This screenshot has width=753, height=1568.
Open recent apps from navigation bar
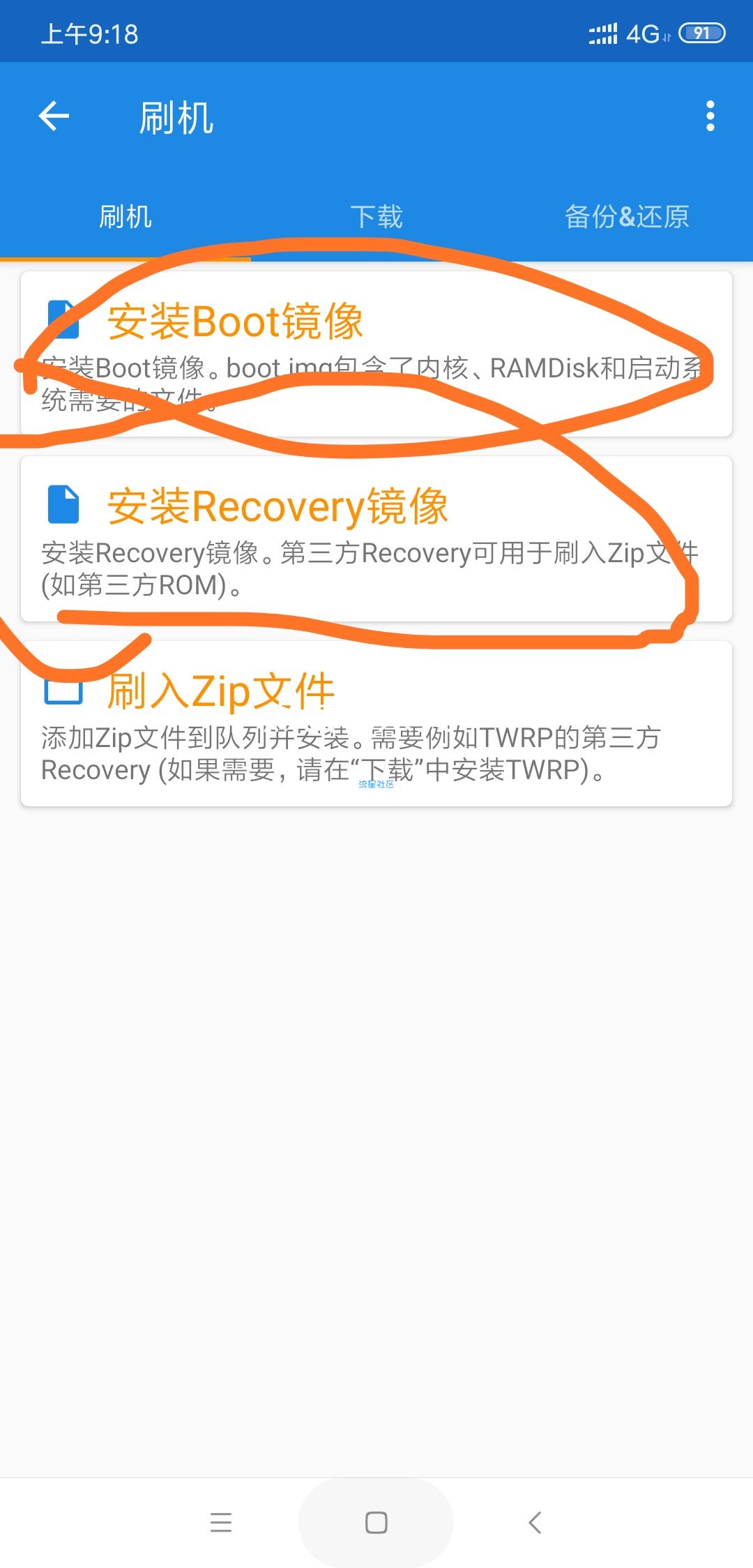[221, 1522]
